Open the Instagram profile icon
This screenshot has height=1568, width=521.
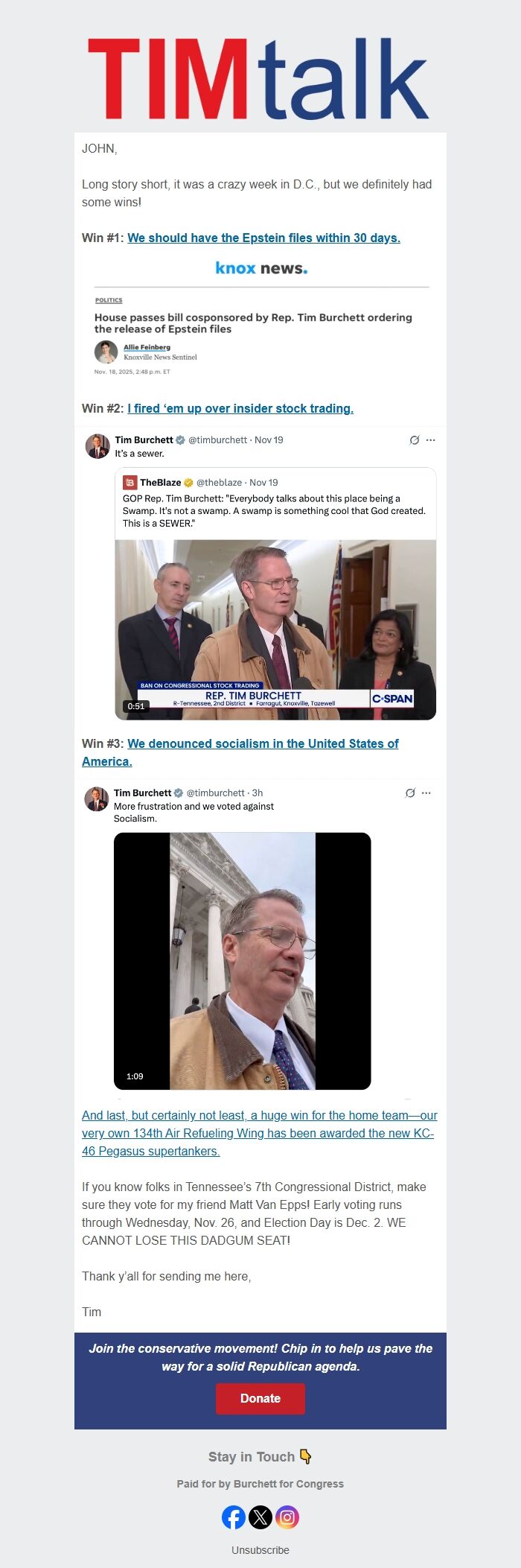[x=287, y=1517]
